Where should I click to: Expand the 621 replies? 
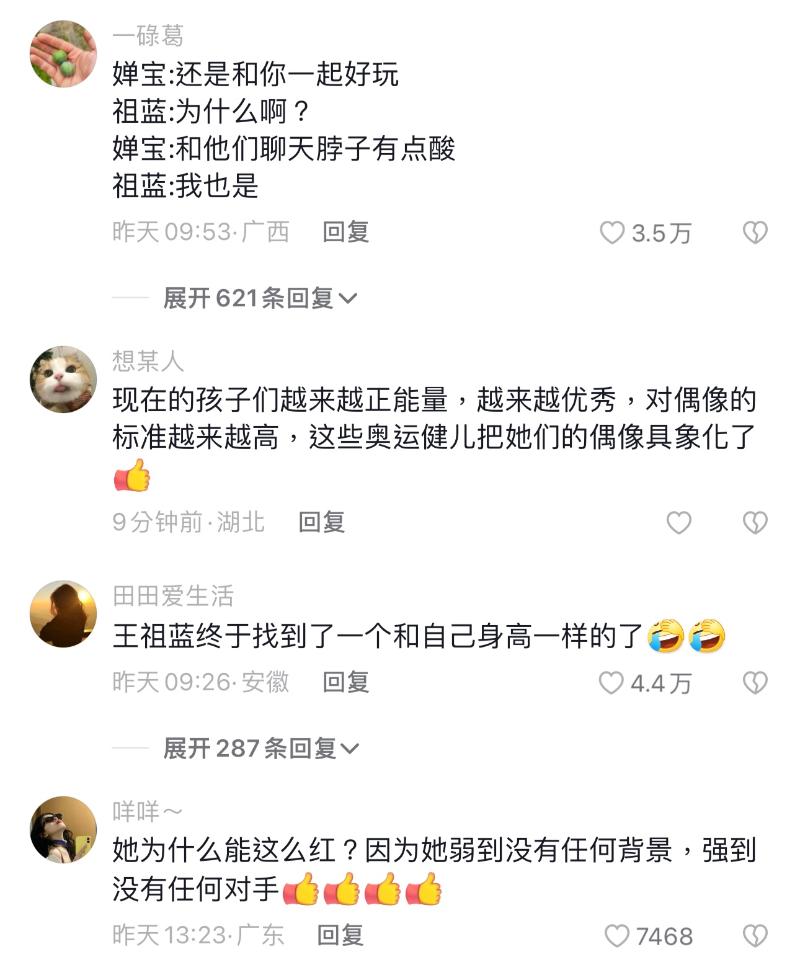point(259,298)
